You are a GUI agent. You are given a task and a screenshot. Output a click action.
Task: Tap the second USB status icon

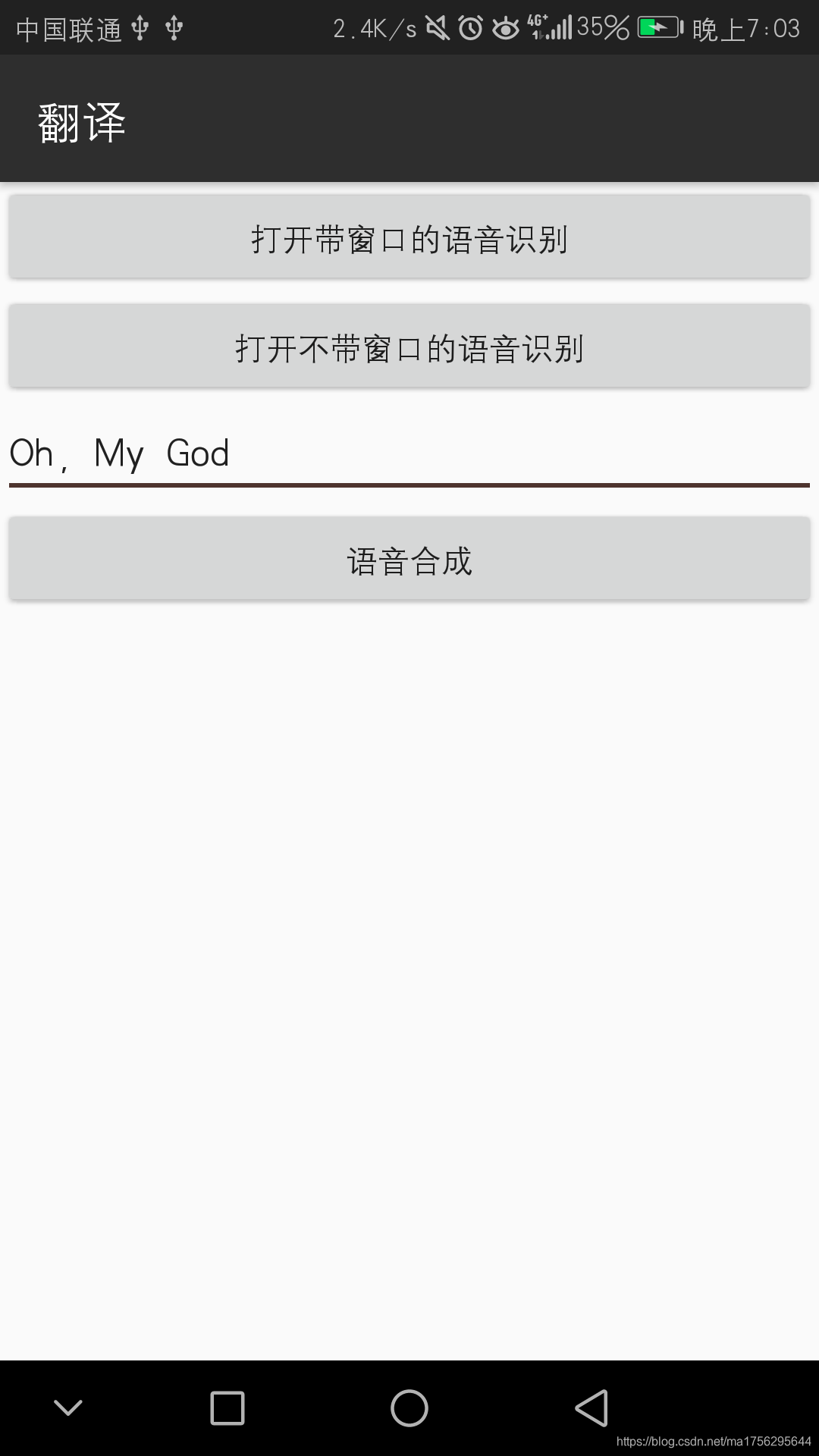coord(173,27)
